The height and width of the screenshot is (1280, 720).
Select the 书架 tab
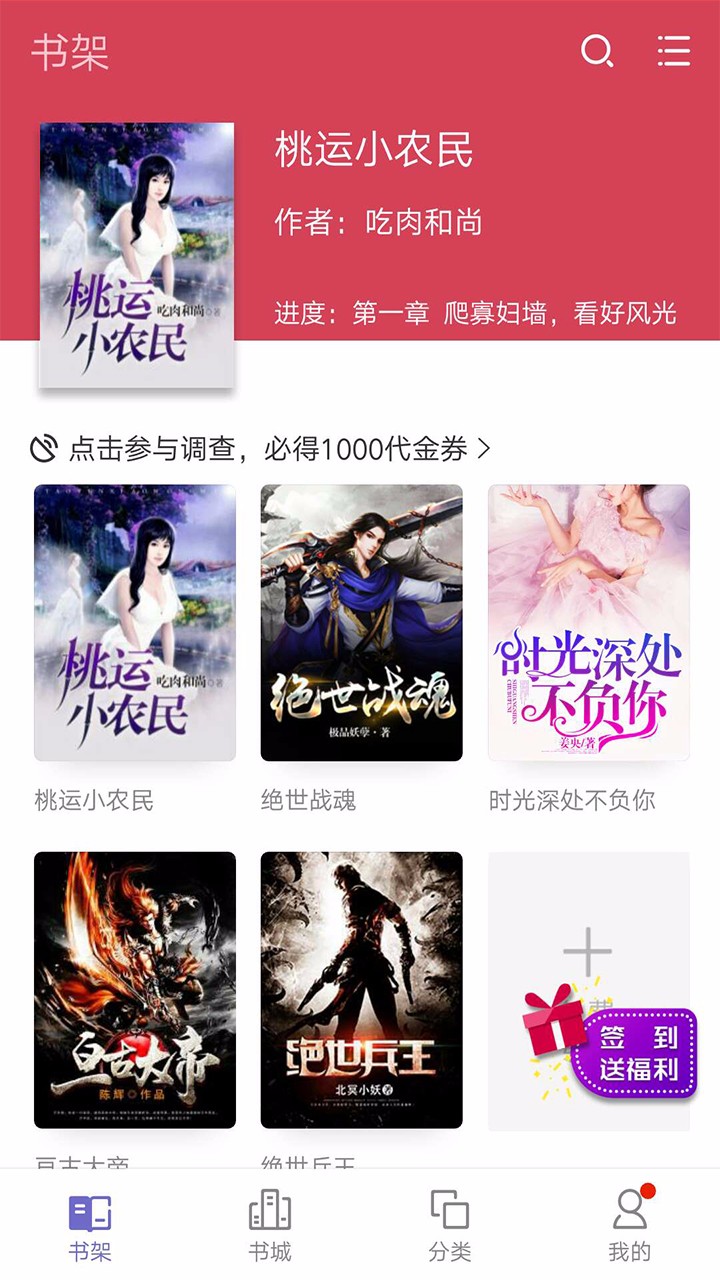pyautogui.click(x=90, y=1224)
